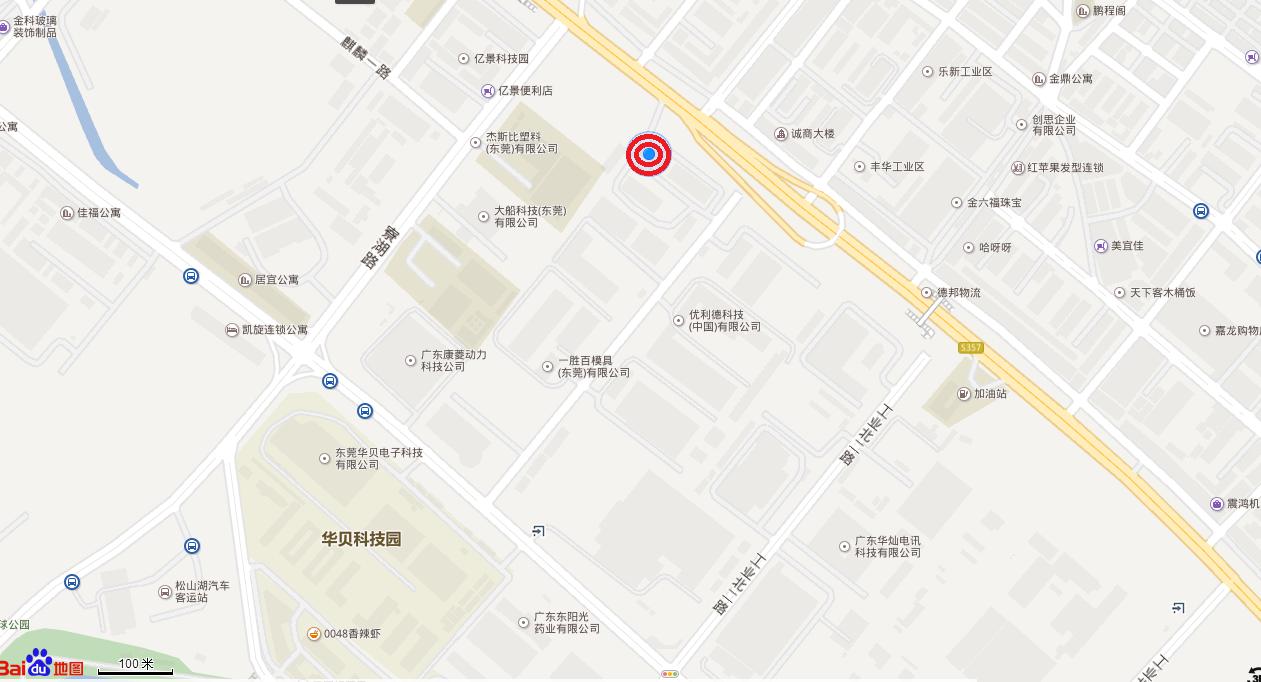Open 德邦物流 place details

927,293
